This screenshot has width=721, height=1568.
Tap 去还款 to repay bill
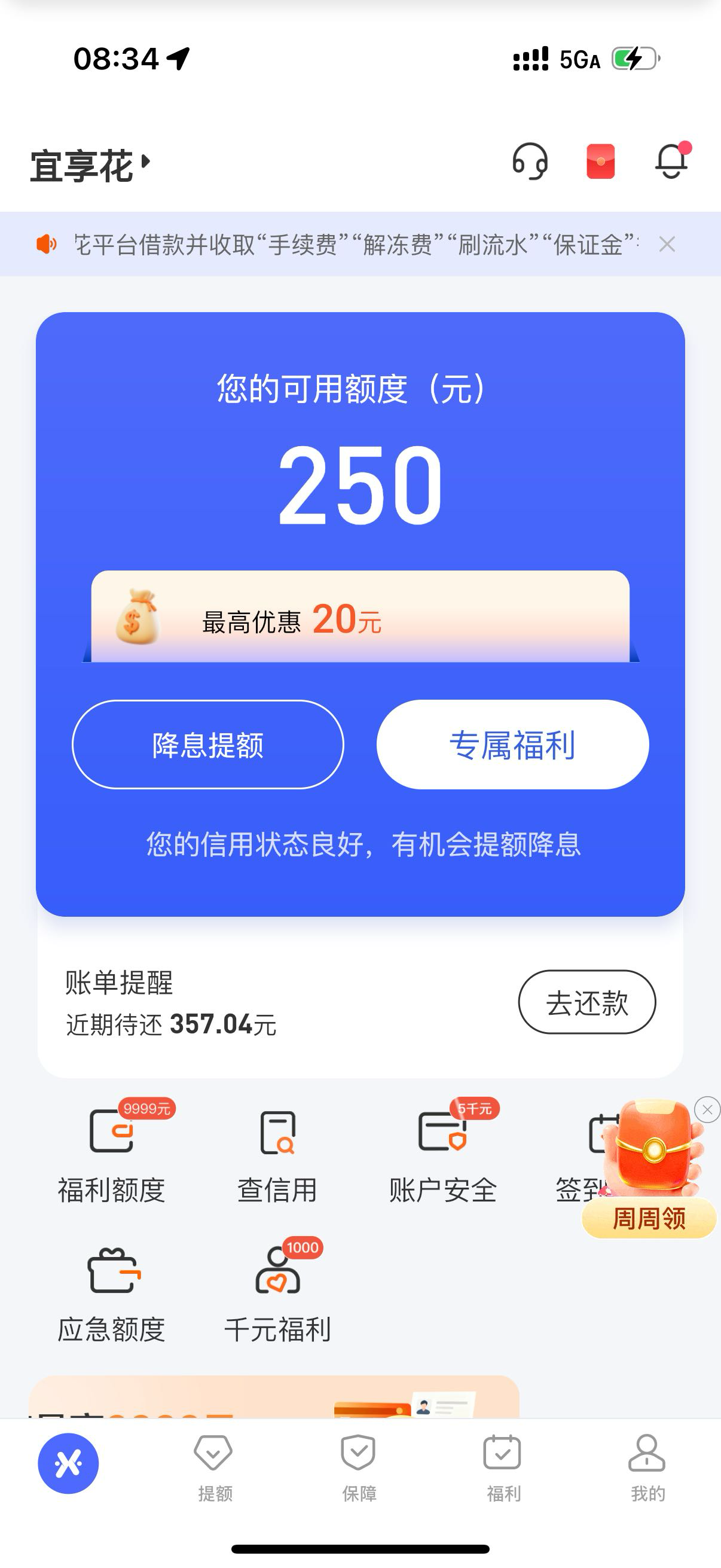[587, 1002]
